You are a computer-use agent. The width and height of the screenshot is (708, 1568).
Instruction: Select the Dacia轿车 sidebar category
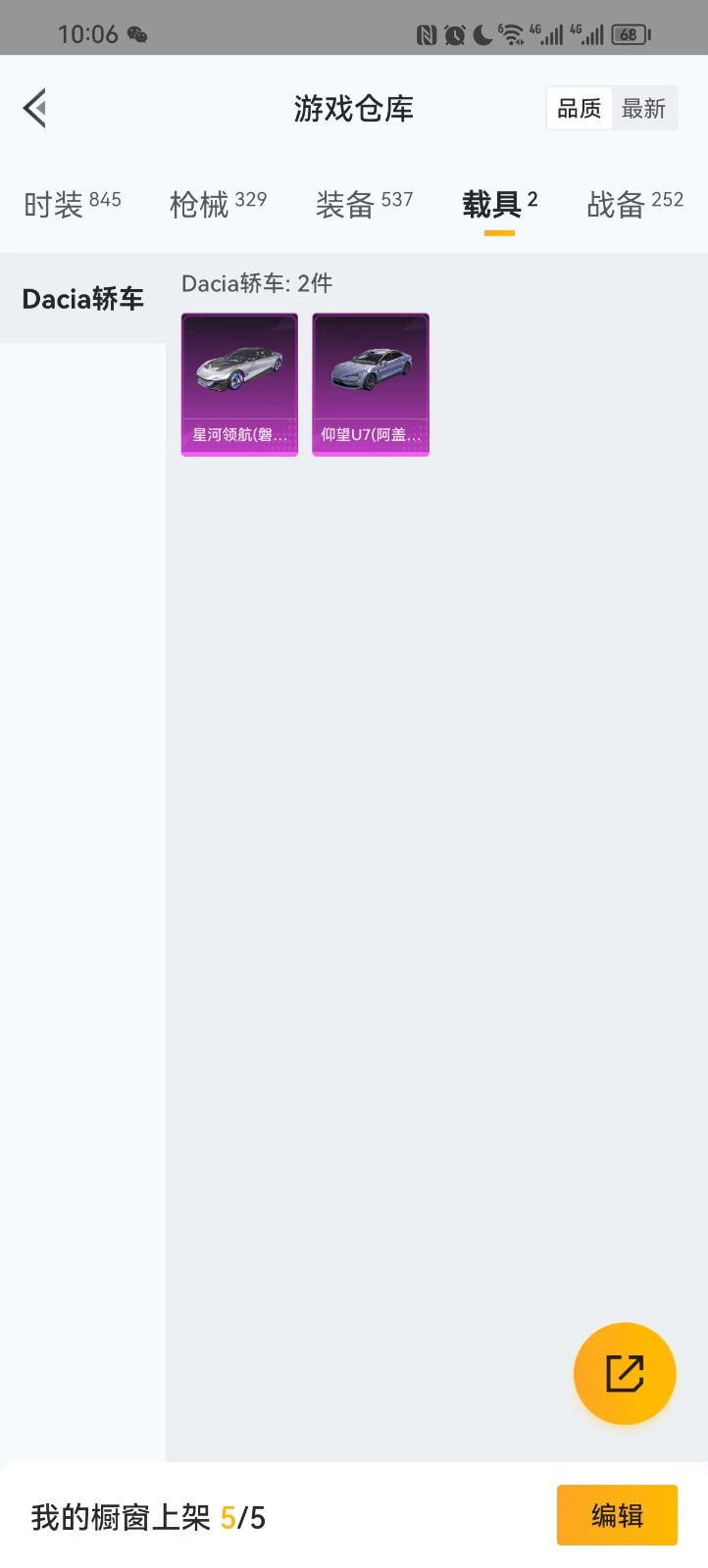[83, 299]
